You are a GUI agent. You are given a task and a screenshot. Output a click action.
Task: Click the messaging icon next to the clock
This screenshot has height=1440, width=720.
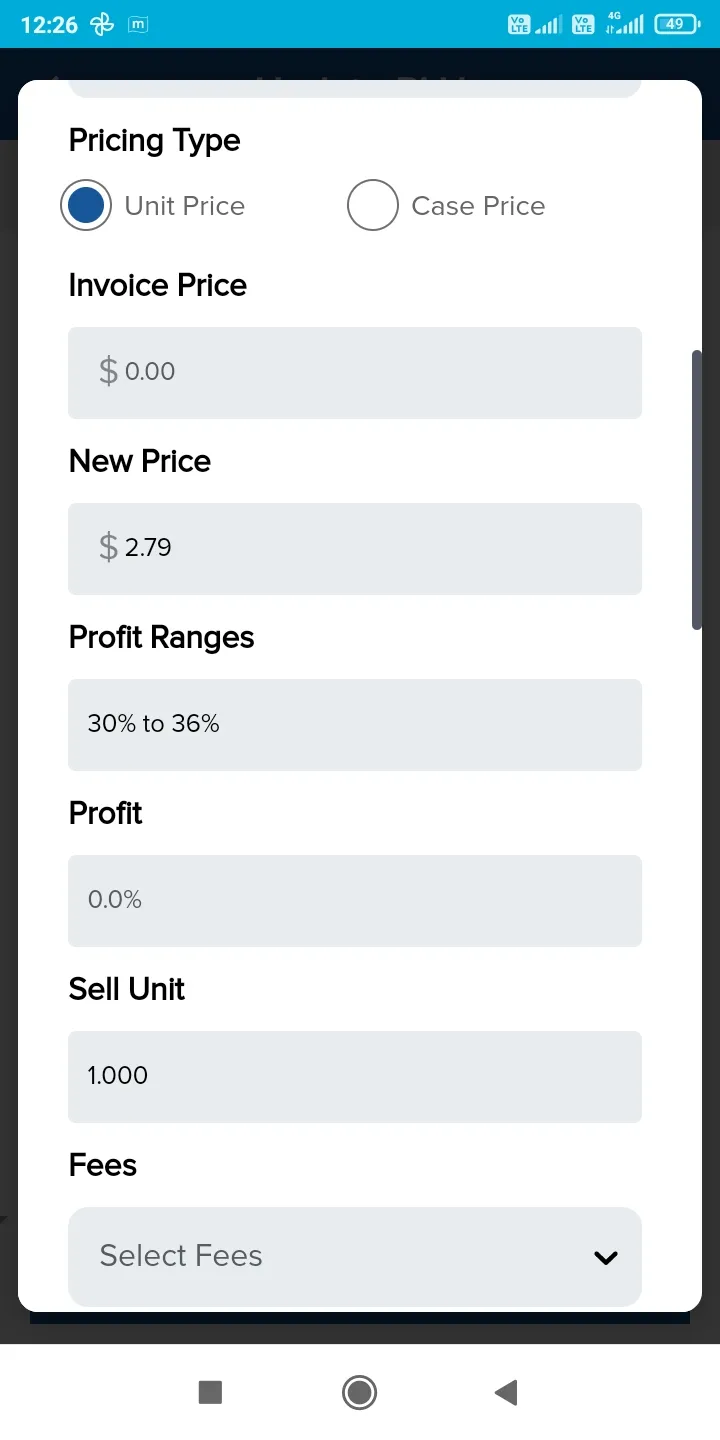(136, 23)
